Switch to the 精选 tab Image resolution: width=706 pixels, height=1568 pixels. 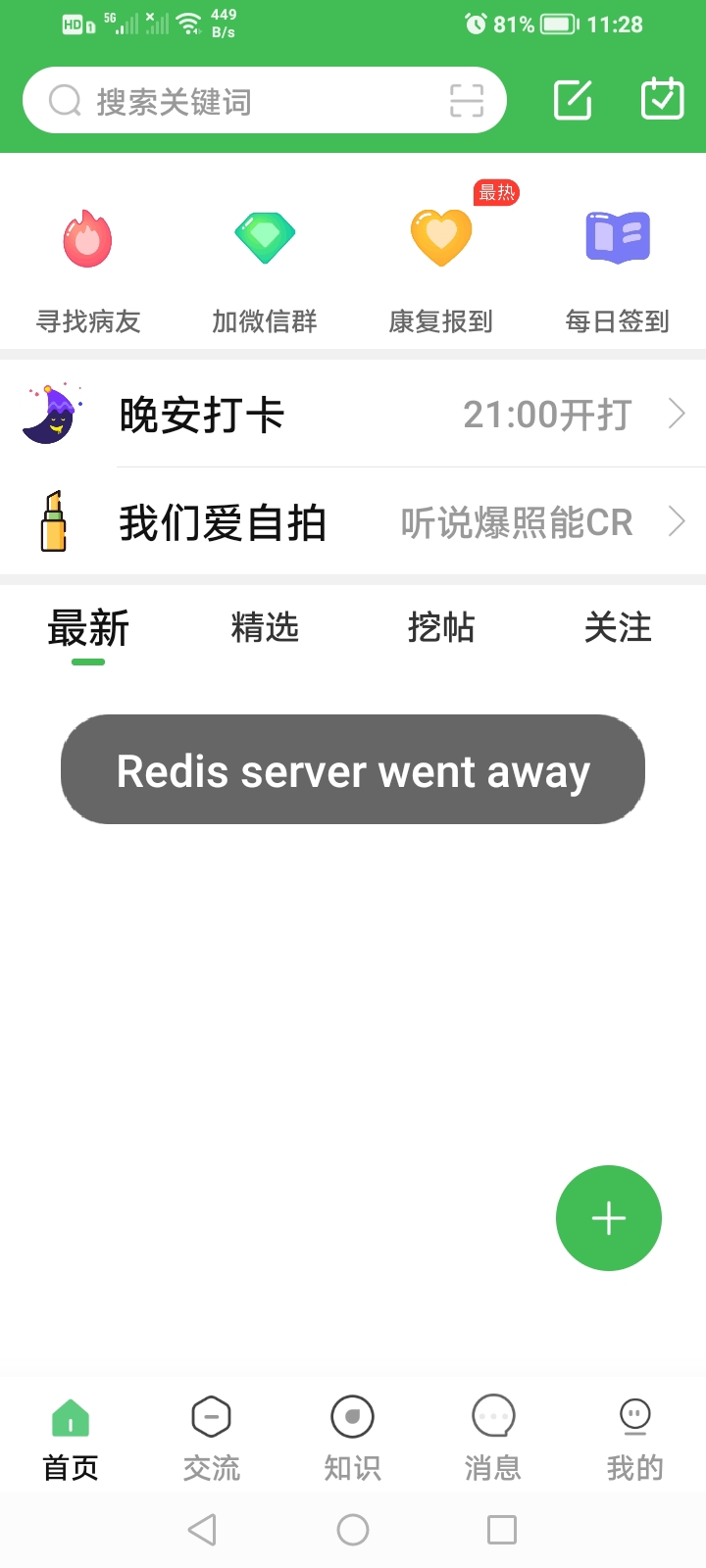tap(265, 627)
